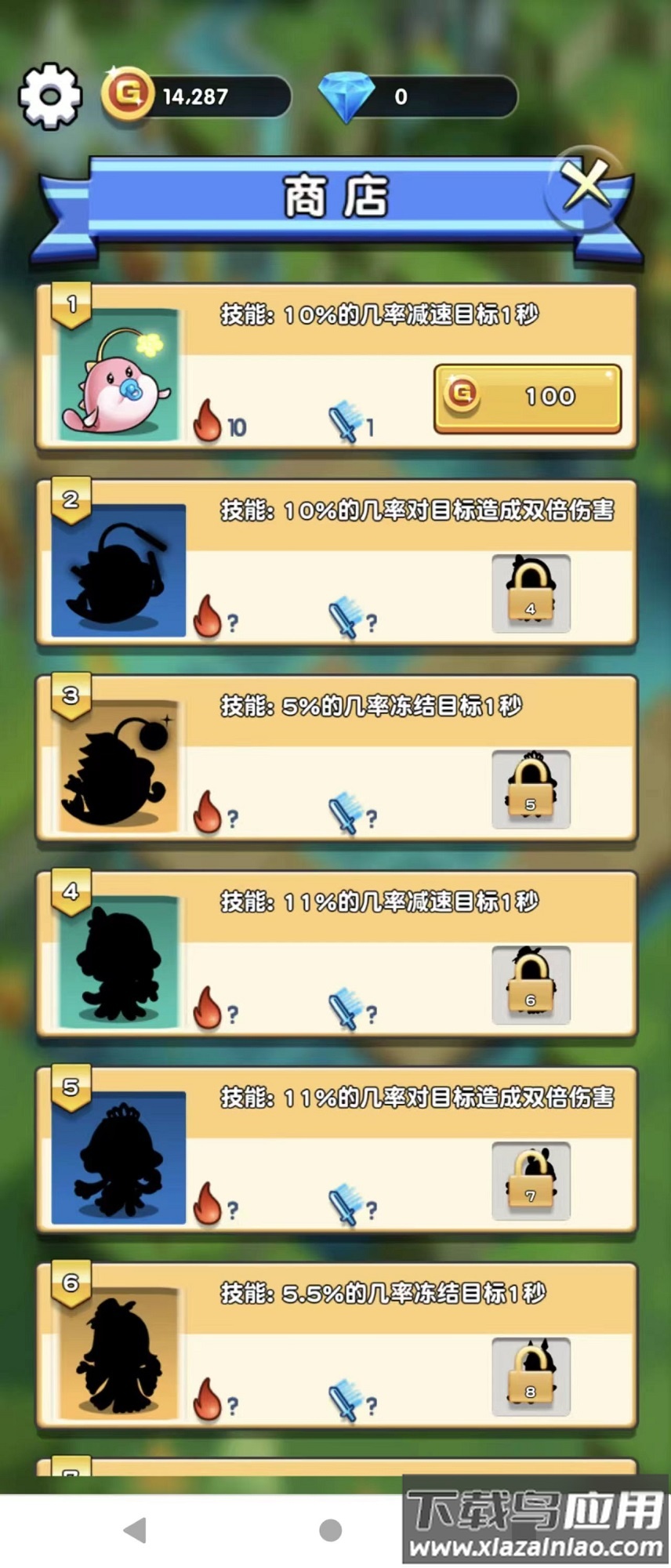This screenshot has height=1568, width=671.
Task: Buy pet 1 for 100 gold
Action: 528,397
